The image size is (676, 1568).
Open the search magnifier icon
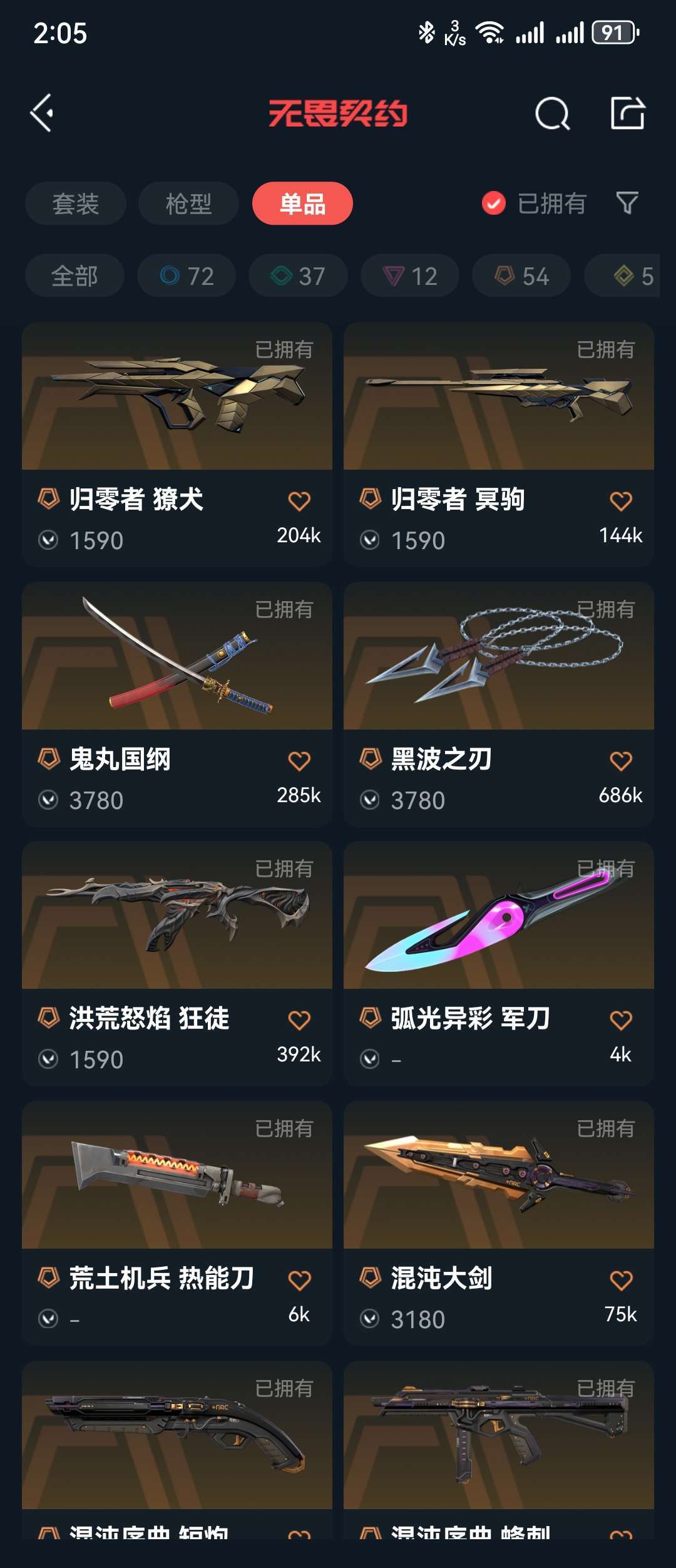point(552,114)
